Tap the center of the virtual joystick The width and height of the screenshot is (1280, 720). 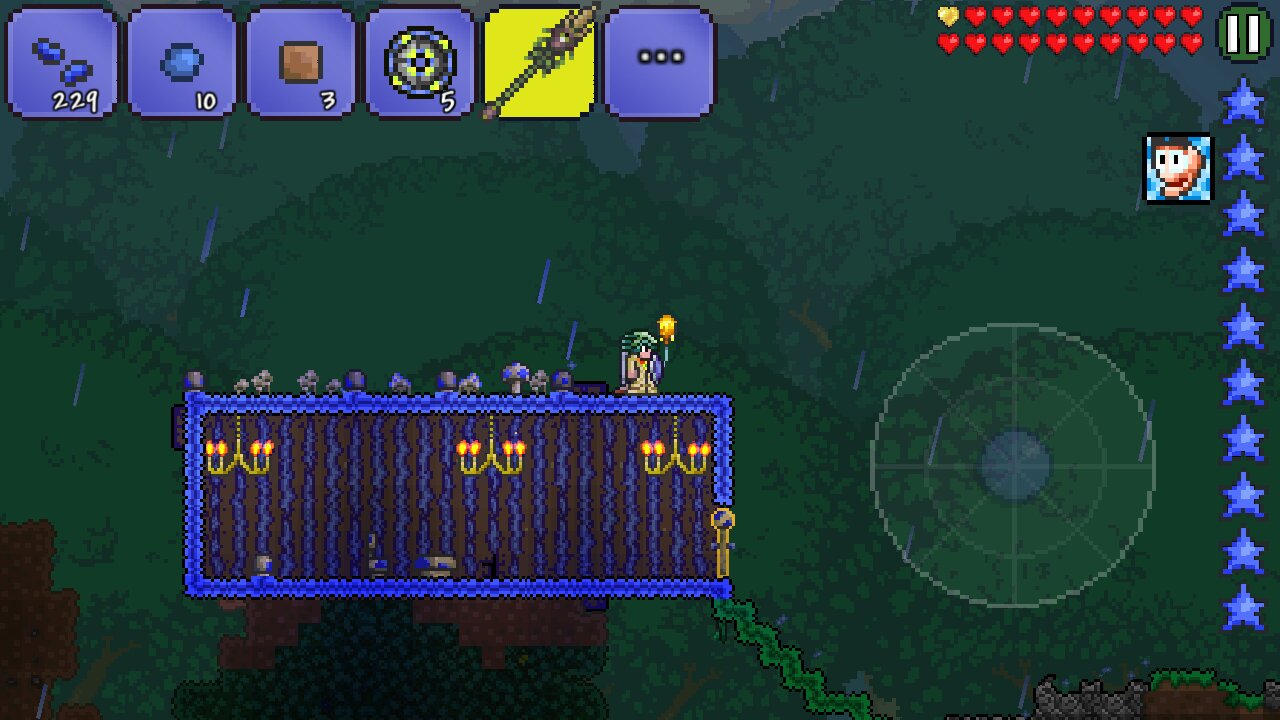coord(1015,465)
